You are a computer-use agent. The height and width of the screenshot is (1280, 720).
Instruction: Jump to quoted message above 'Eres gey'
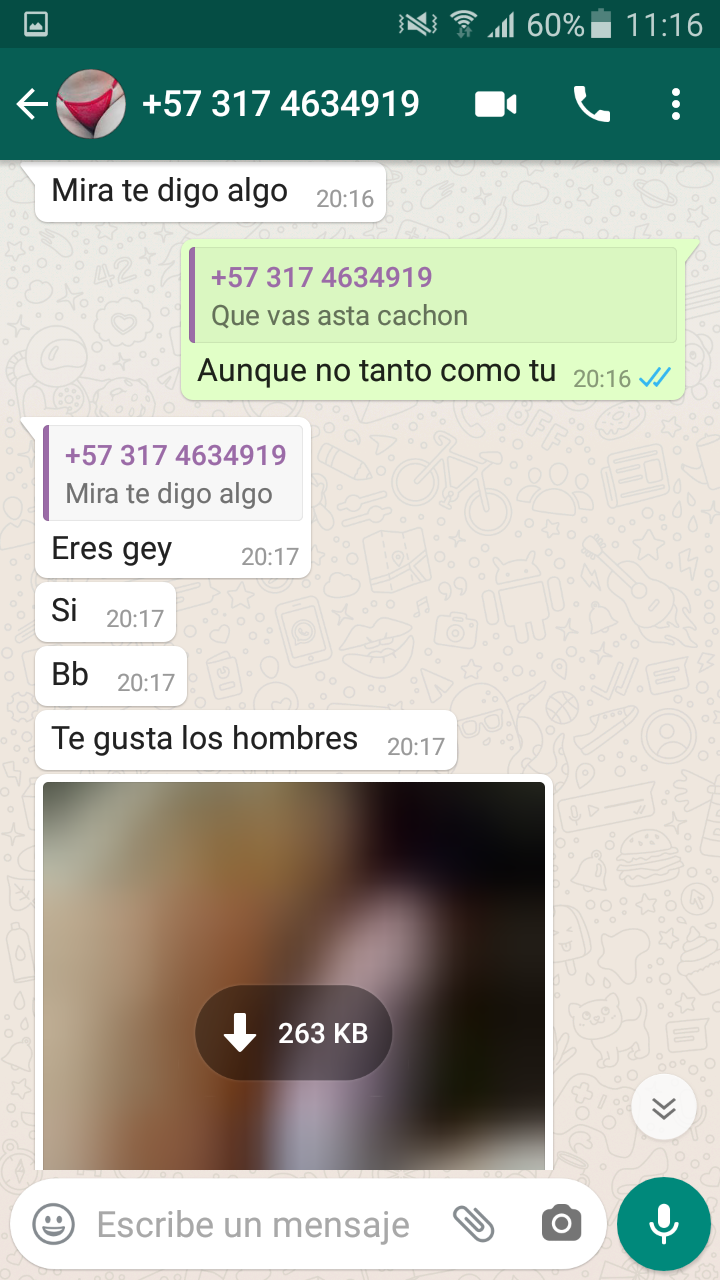click(x=174, y=474)
